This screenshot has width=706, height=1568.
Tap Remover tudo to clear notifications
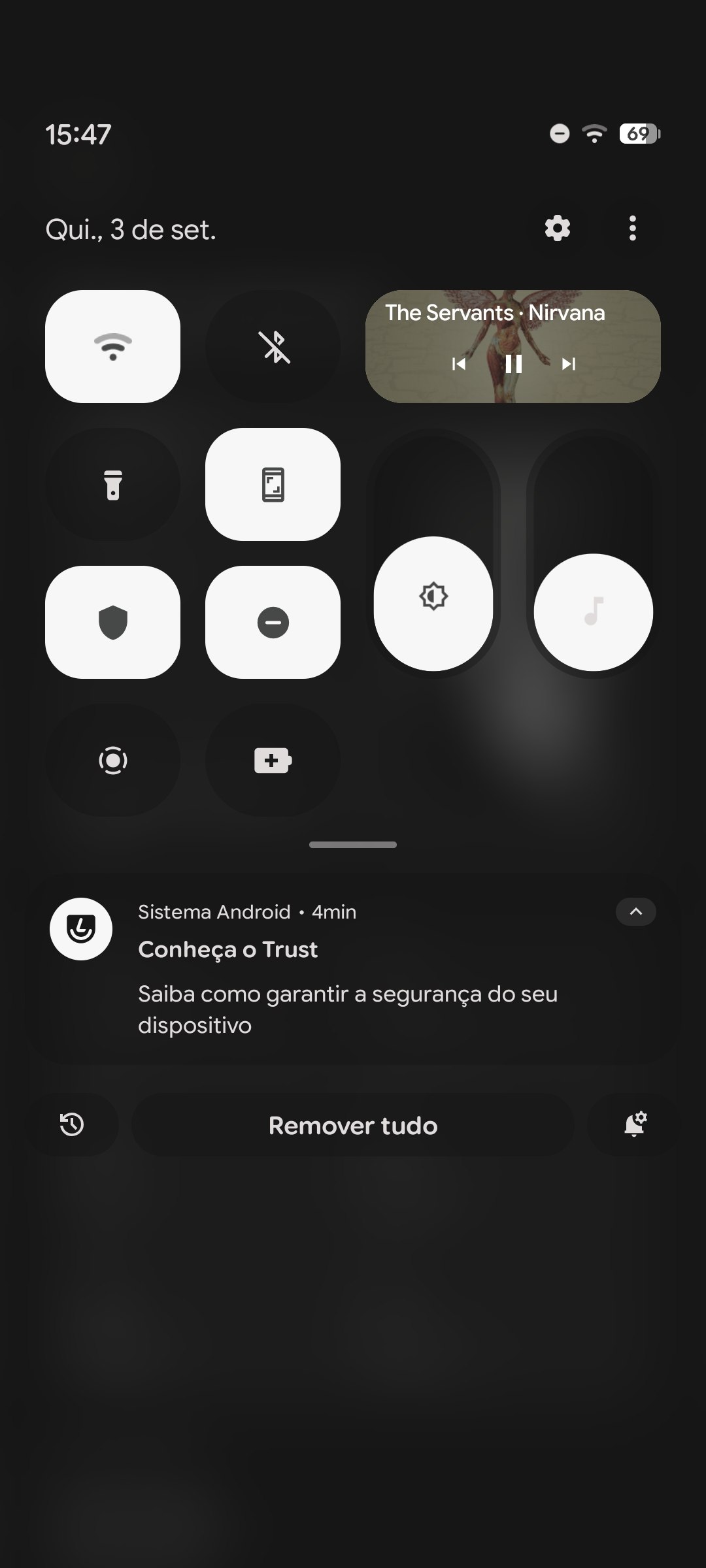tap(353, 1125)
